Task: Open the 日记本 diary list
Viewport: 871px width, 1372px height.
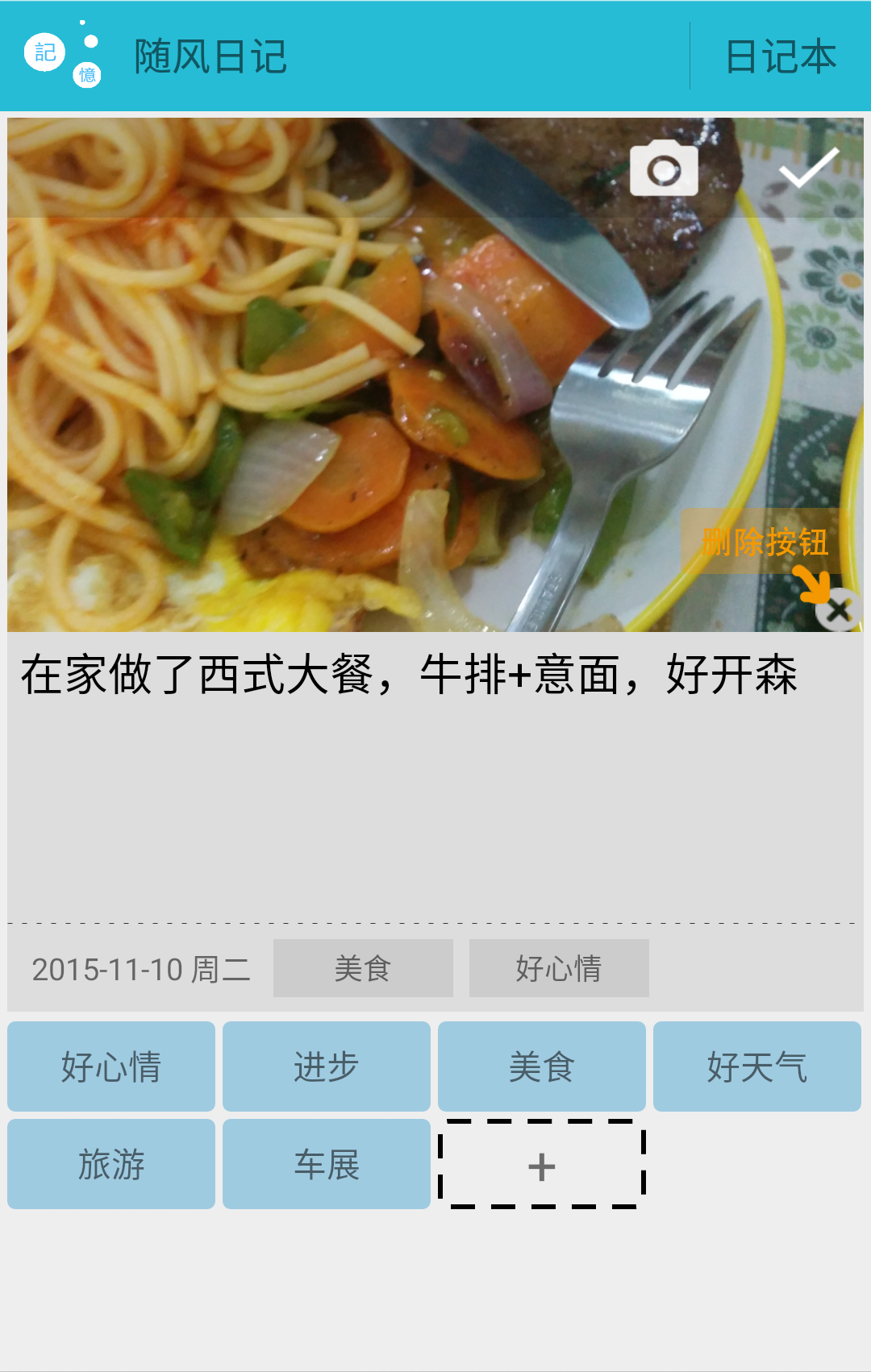Action: pyautogui.click(x=779, y=55)
